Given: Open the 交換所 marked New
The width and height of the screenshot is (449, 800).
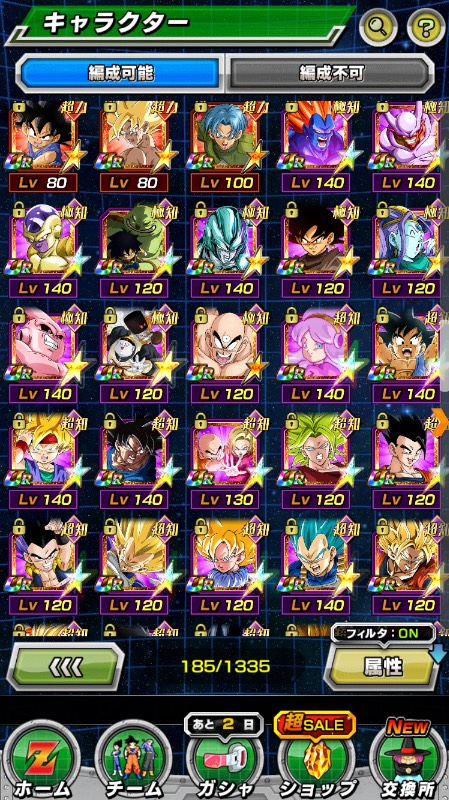Looking at the screenshot, I should click(x=407, y=760).
